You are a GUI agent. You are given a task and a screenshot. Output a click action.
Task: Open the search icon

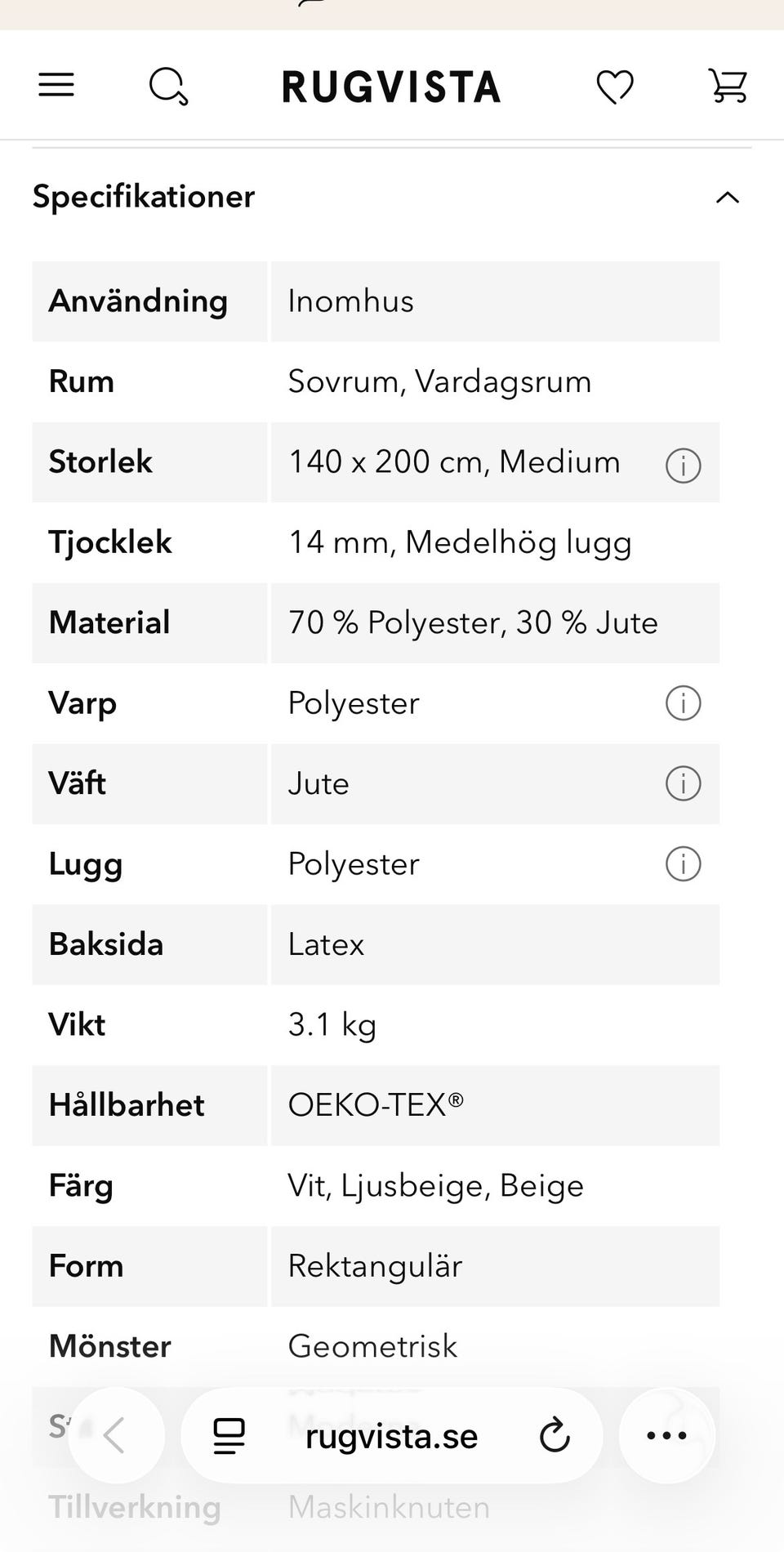(169, 86)
